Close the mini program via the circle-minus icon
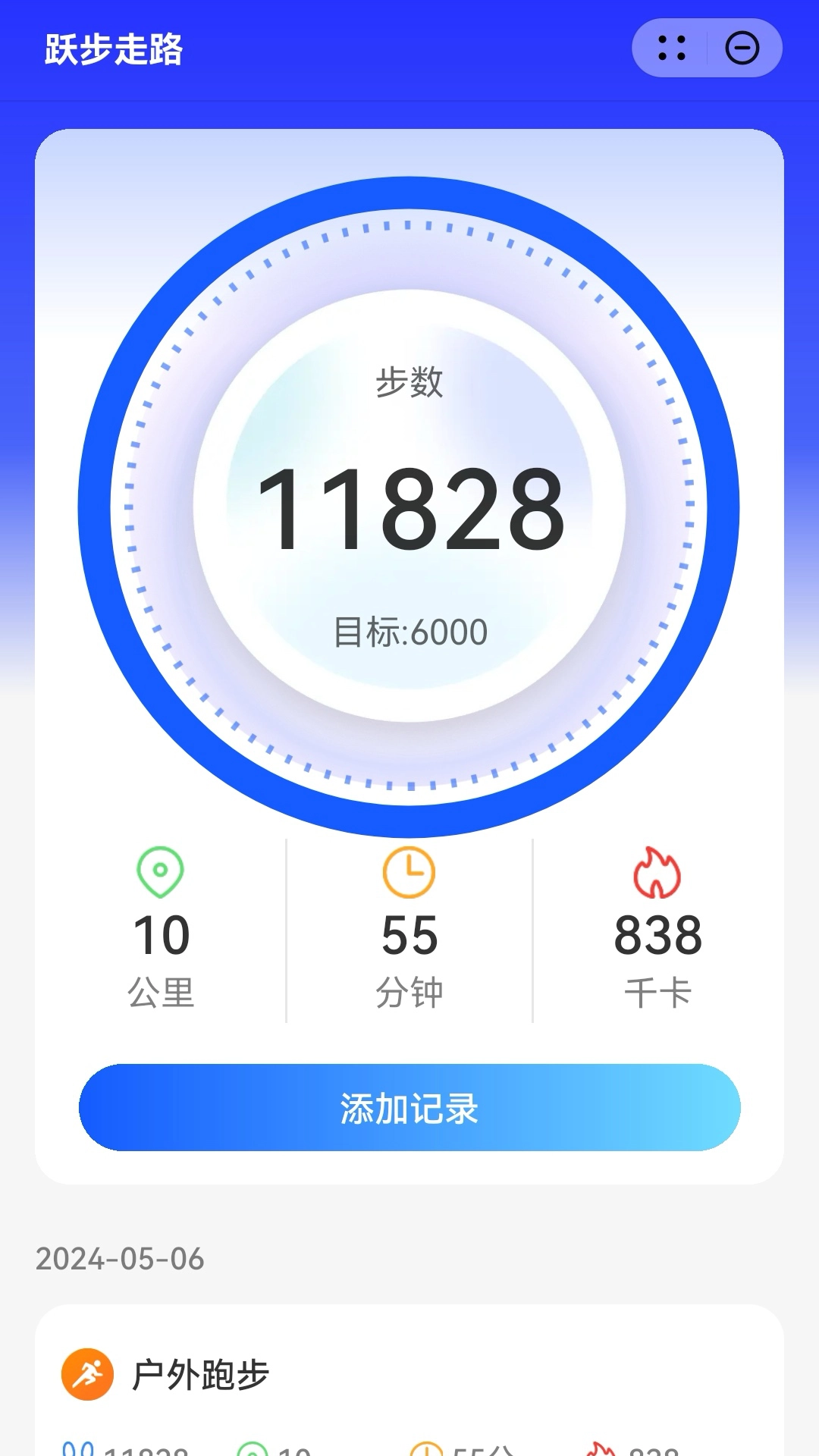 [742, 48]
